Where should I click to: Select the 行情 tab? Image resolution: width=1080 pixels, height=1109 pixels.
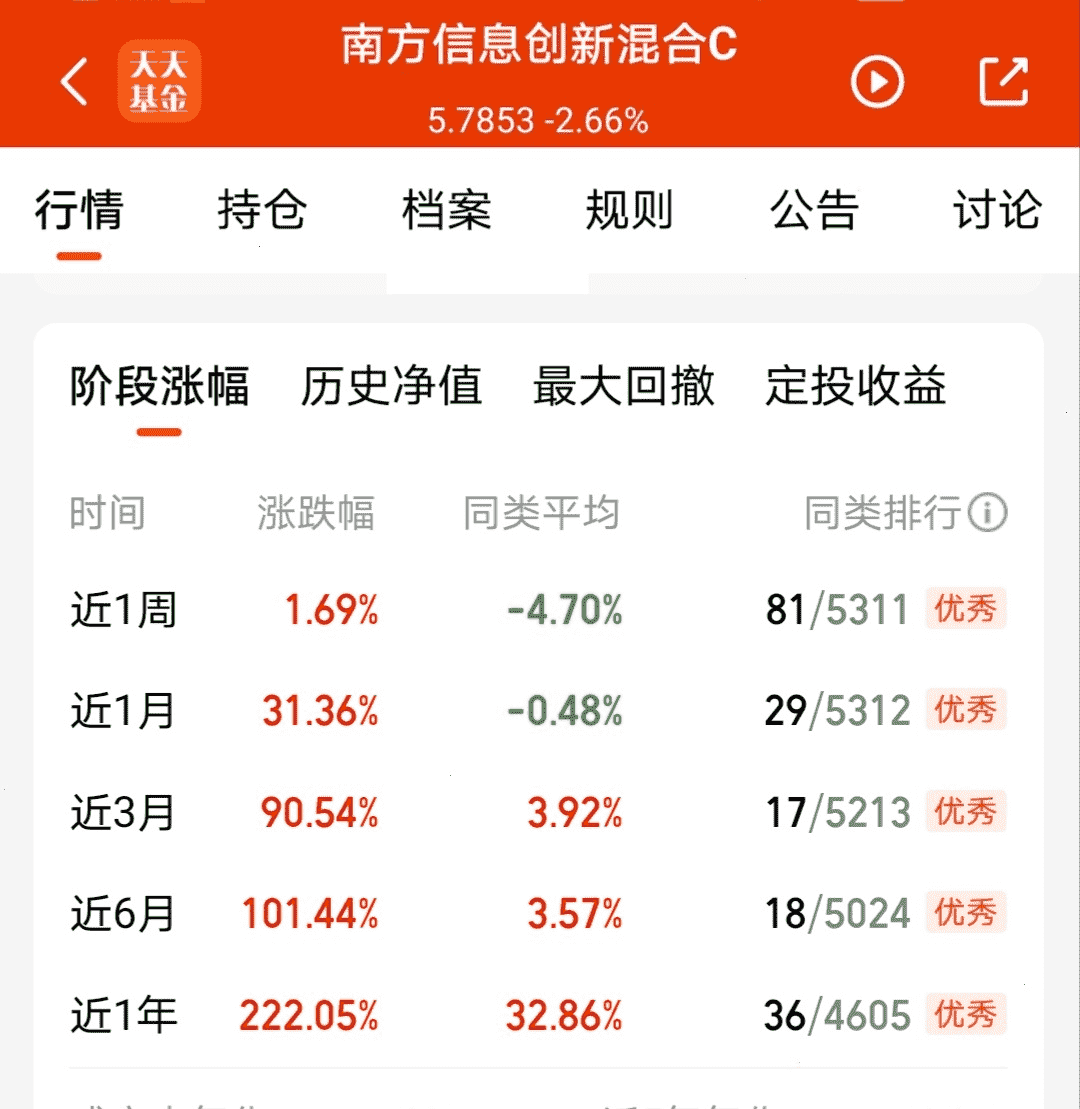pyautogui.click(x=79, y=210)
